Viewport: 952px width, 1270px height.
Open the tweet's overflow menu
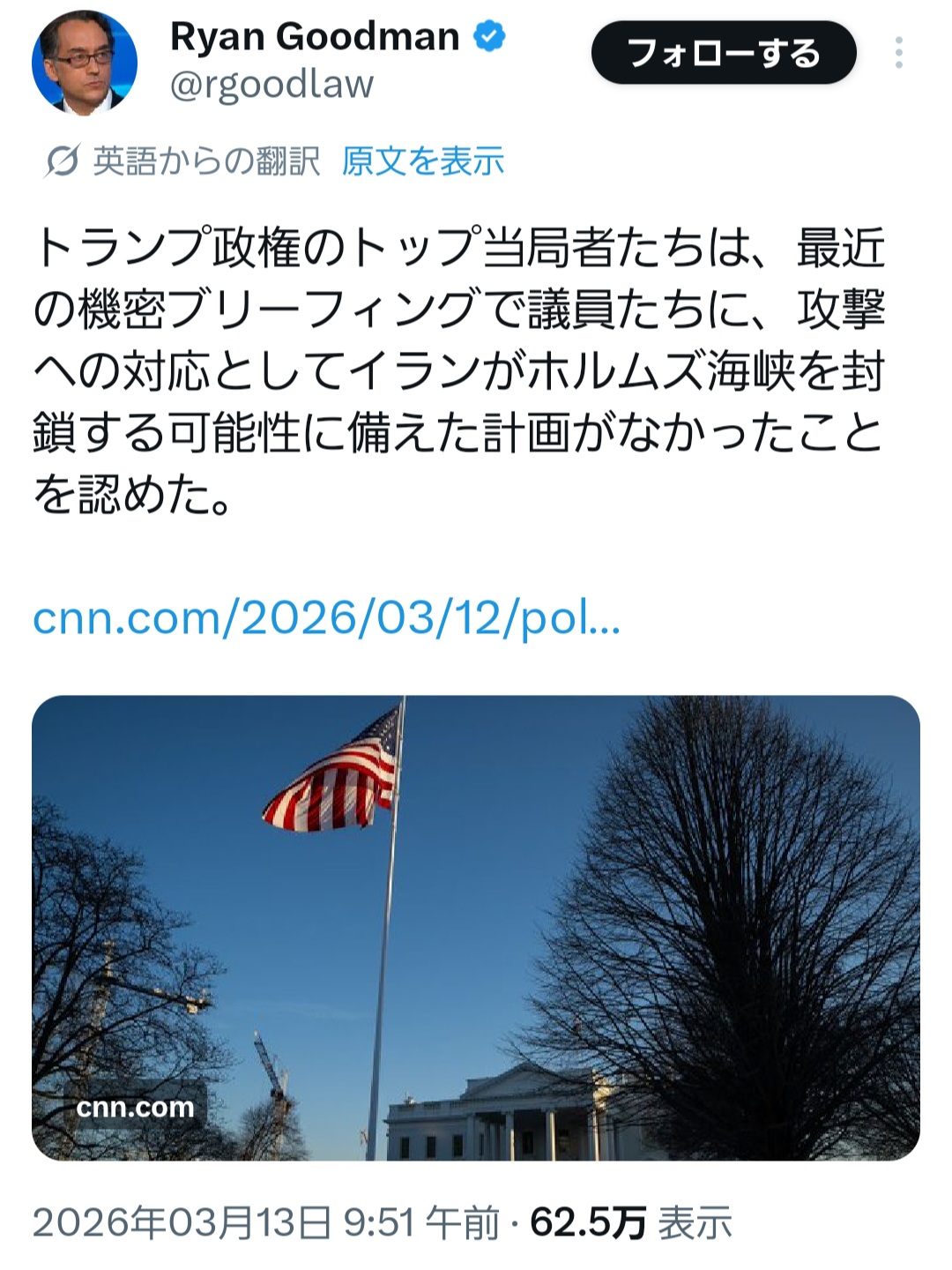click(x=898, y=54)
